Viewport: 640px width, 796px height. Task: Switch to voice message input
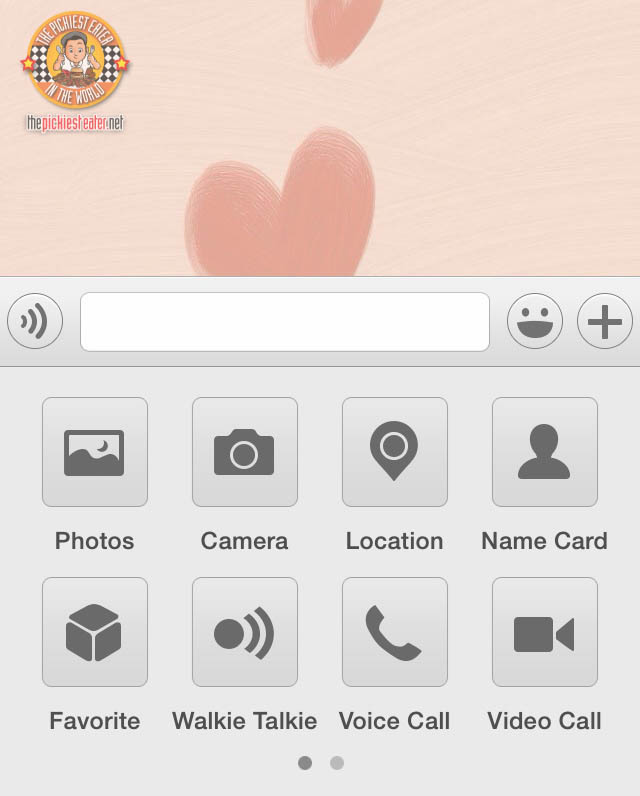[35, 322]
